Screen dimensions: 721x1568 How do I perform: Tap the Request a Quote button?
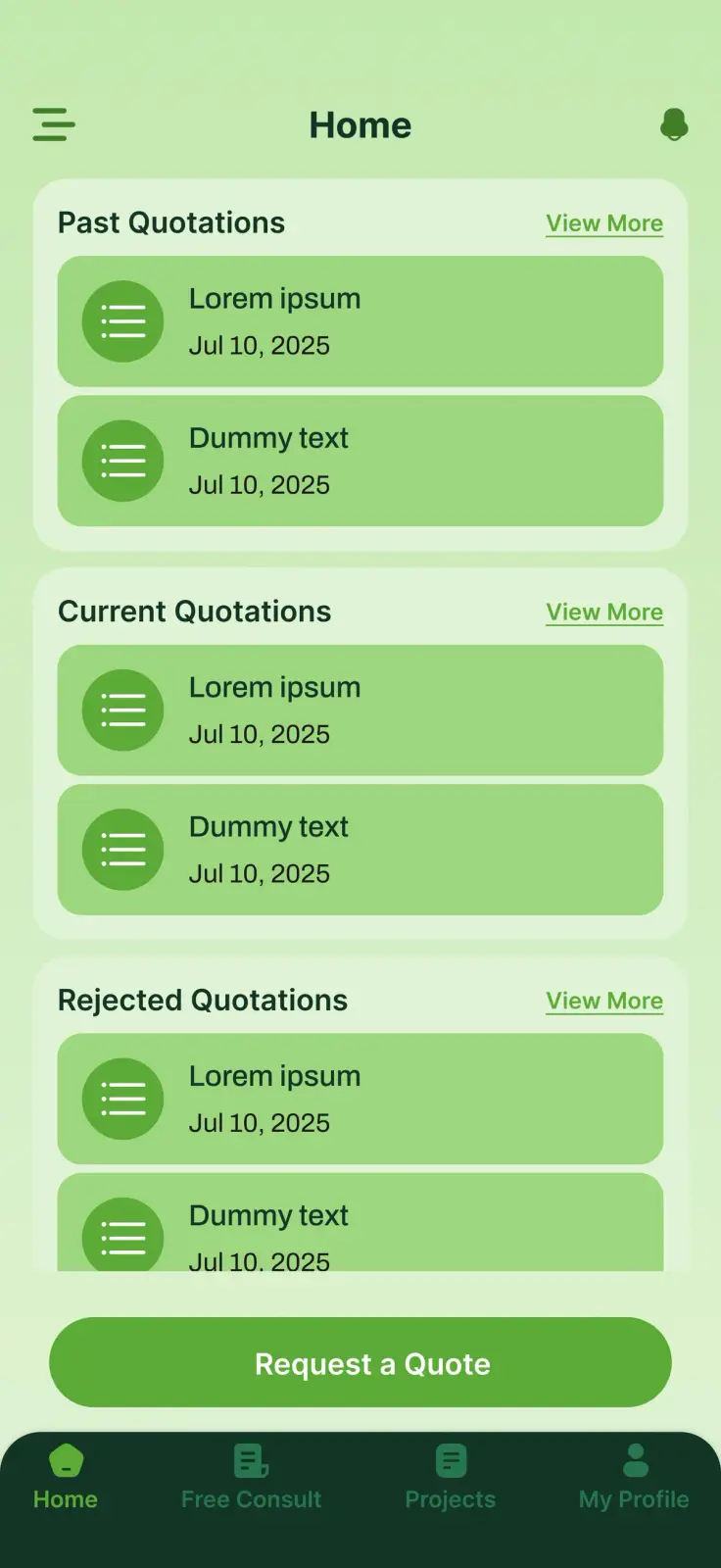(360, 1362)
